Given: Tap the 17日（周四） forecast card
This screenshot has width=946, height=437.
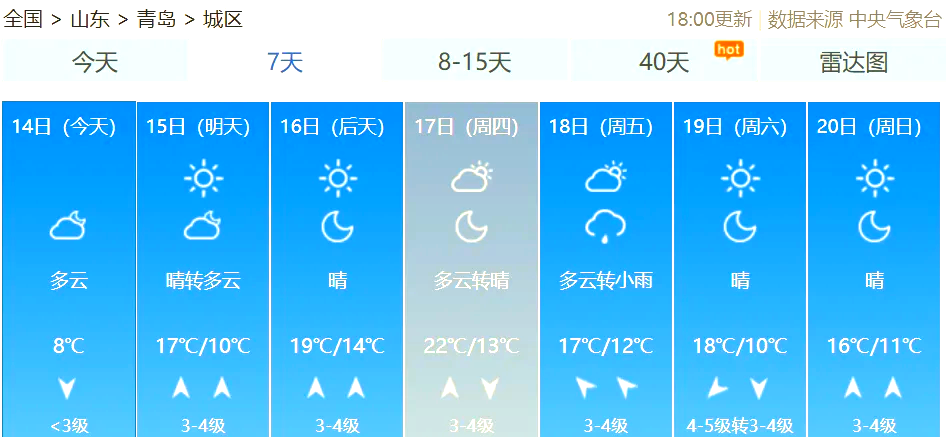Looking at the screenshot, I should click(x=471, y=268).
